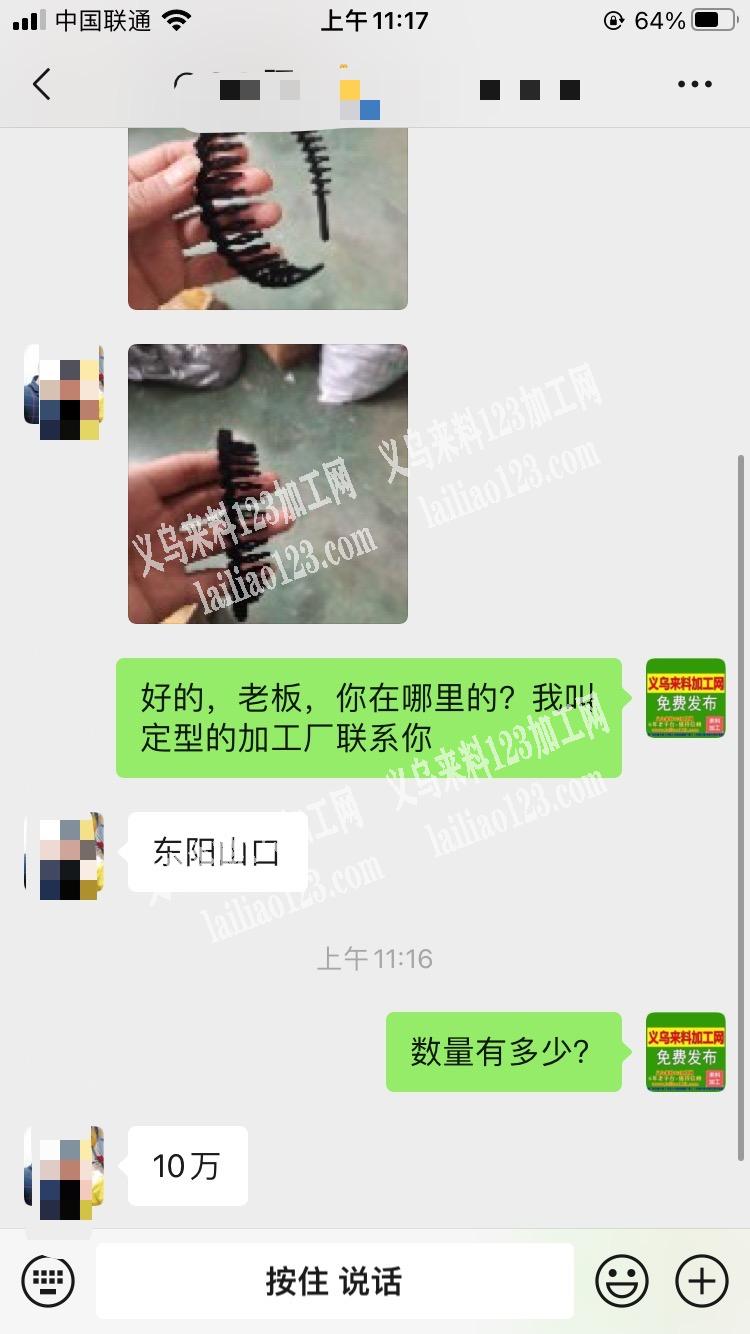Open the plus attachment menu
The width and height of the screenshot is (750, 1334).
tap(701, 1280)
